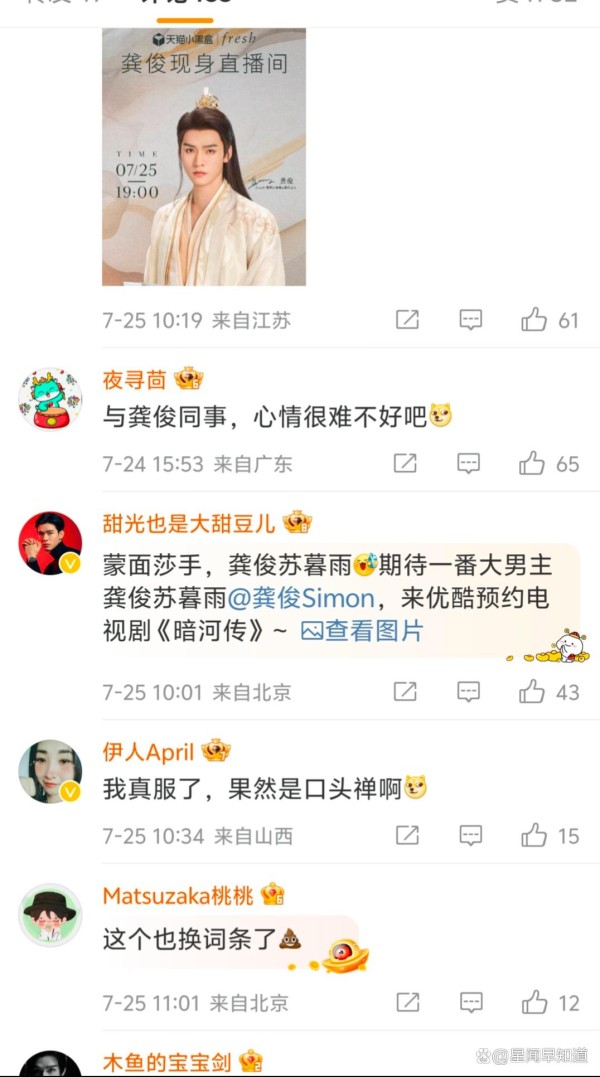Share 夜寻茴's comment
The height and width of the screenshot is (1077, 600).
(x=405, y=464)
